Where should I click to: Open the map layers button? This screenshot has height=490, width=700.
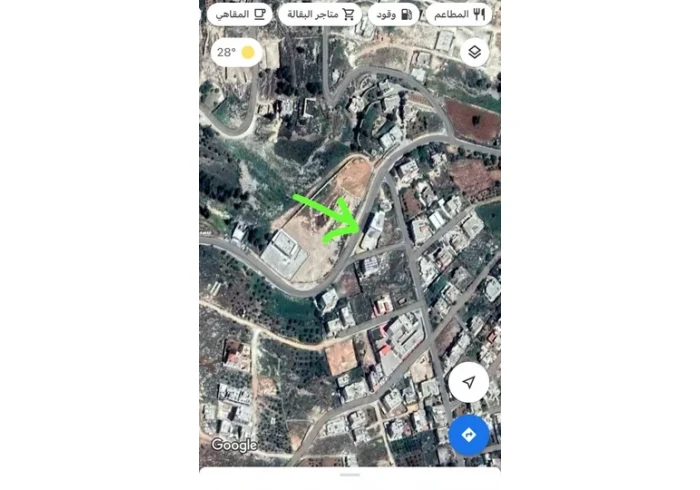[x=474, y=52]
